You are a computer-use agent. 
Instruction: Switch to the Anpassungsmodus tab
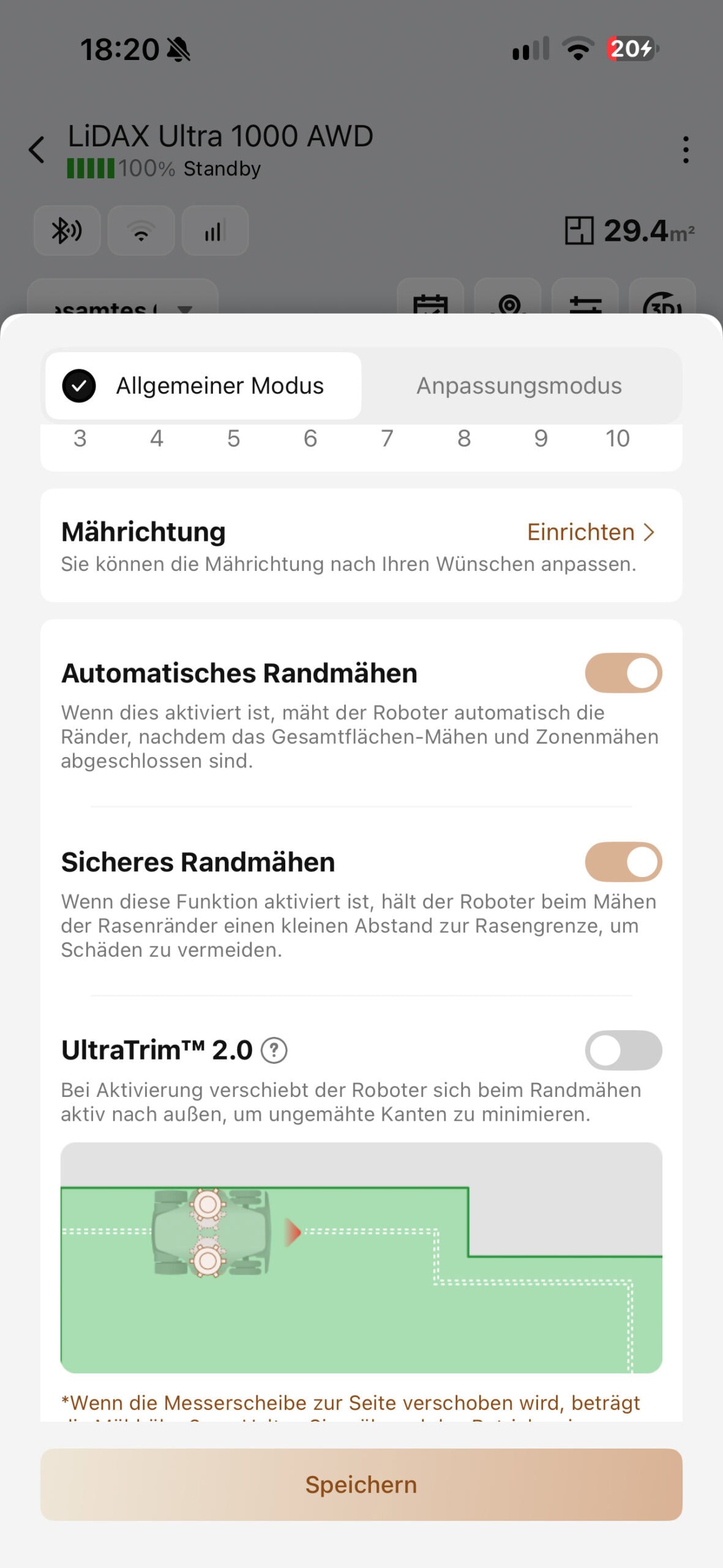coord(519,386)
